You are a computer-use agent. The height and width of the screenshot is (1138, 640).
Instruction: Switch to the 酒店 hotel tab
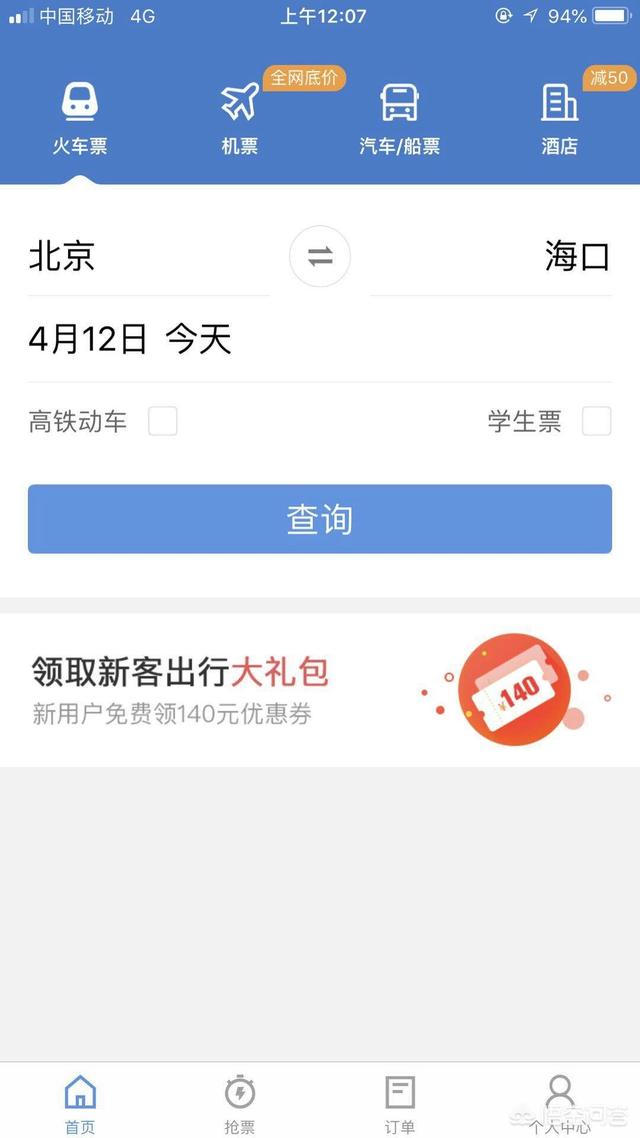coord(560,118)
